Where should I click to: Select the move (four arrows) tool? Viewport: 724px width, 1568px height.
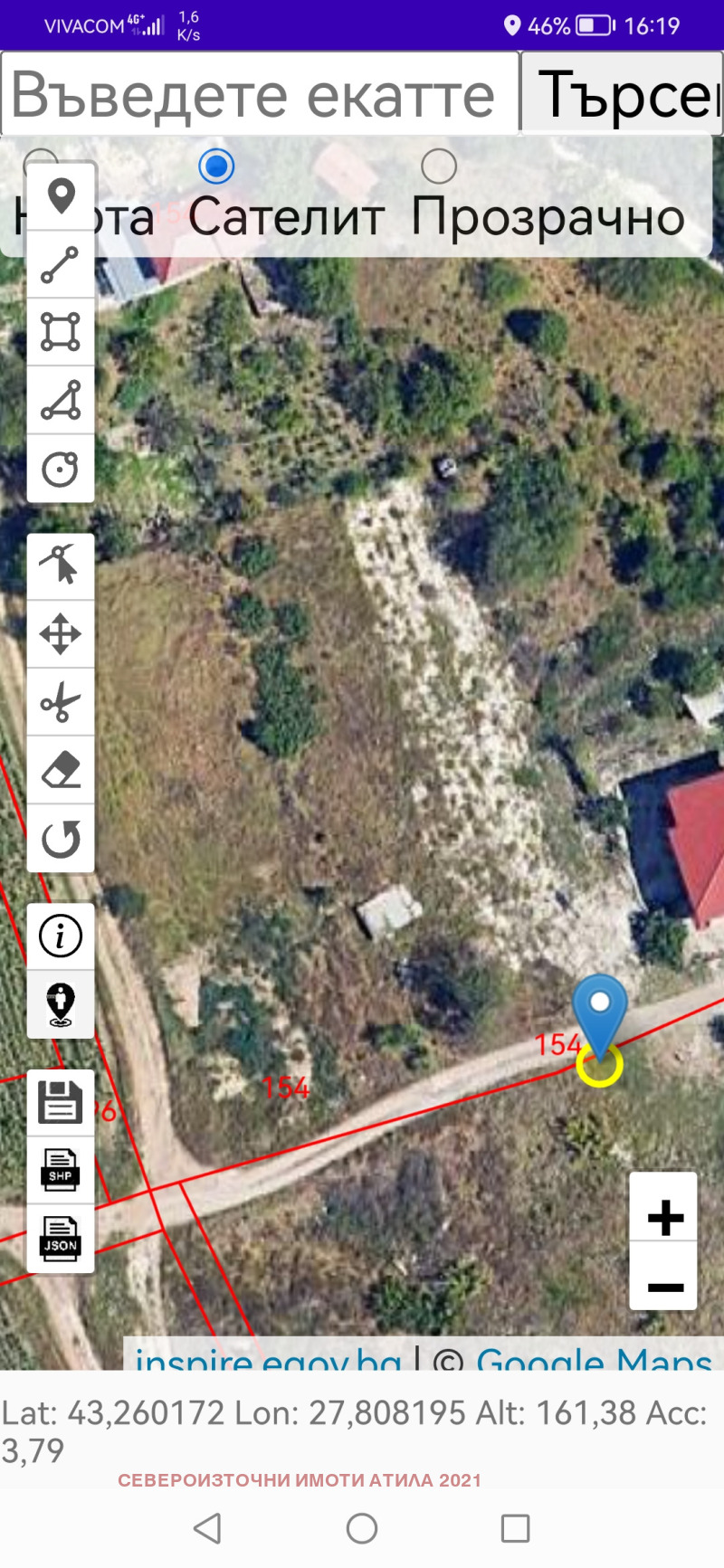tap(61, 634)
